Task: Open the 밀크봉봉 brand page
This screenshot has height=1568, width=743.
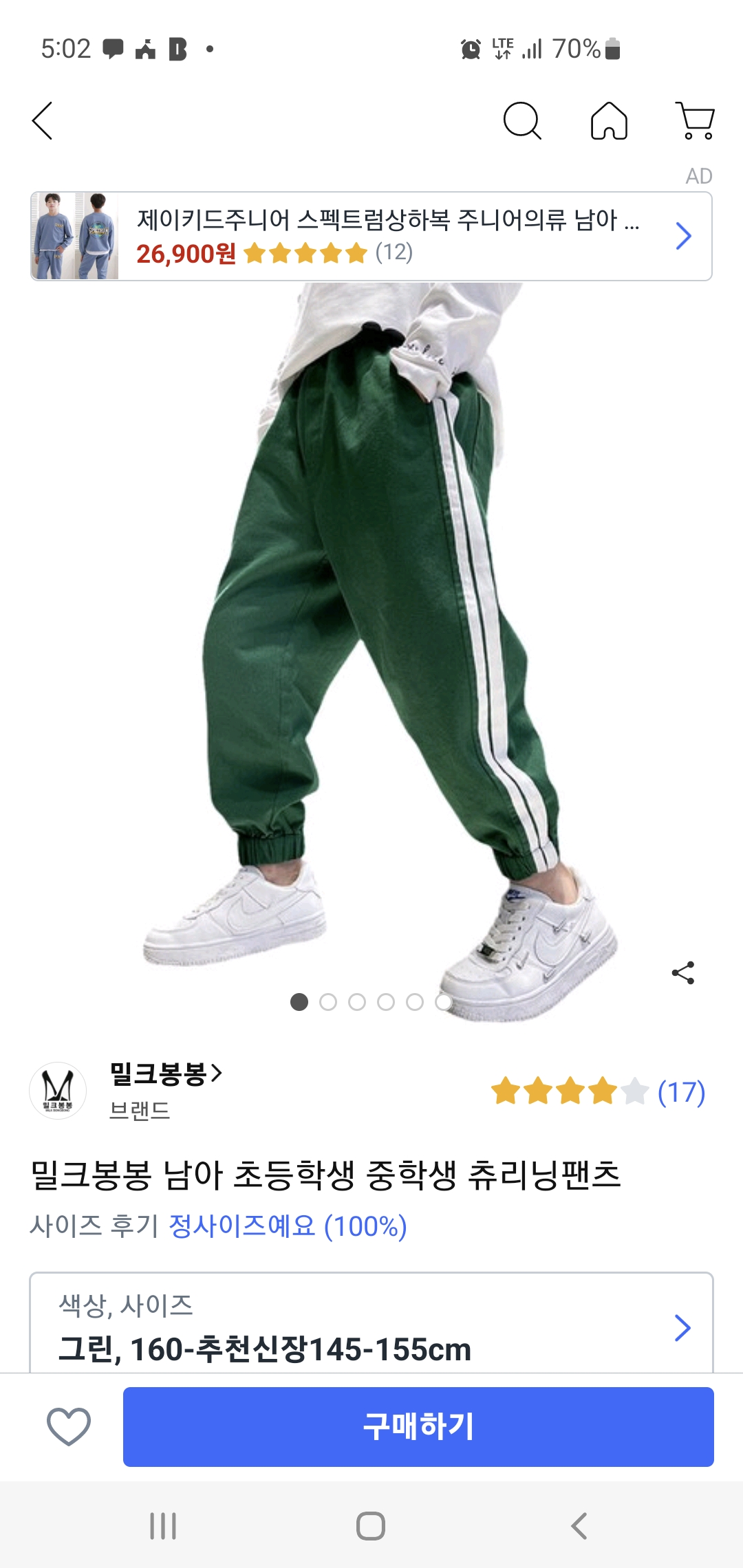Action: point(165,1074)
